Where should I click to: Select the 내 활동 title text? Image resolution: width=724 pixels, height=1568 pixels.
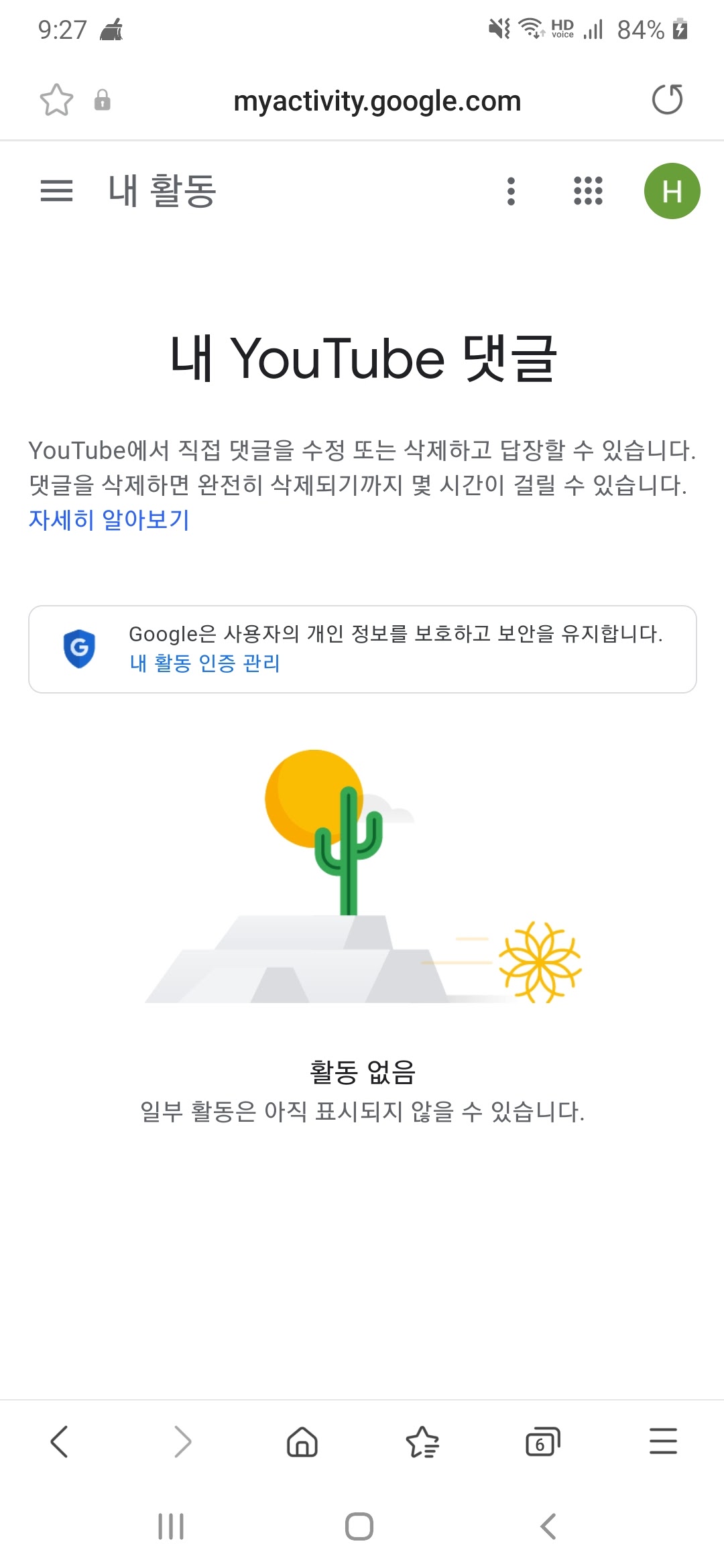click(x=161, y=192)
